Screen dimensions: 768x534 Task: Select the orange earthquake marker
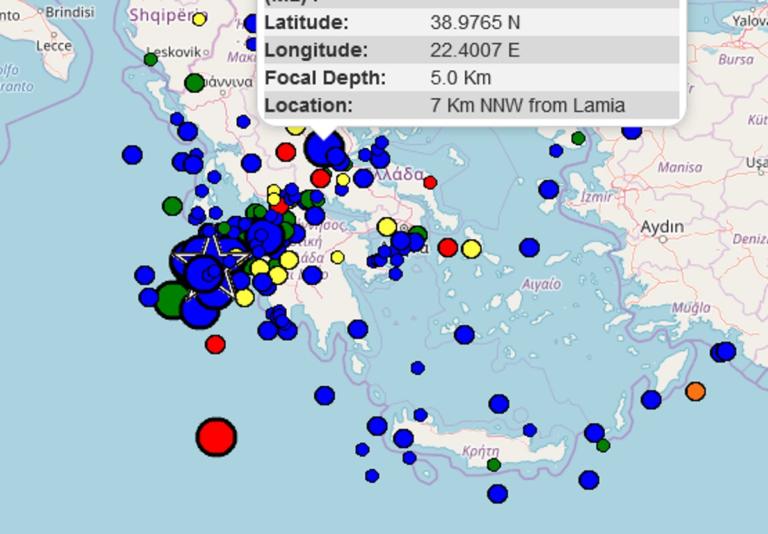695,391
